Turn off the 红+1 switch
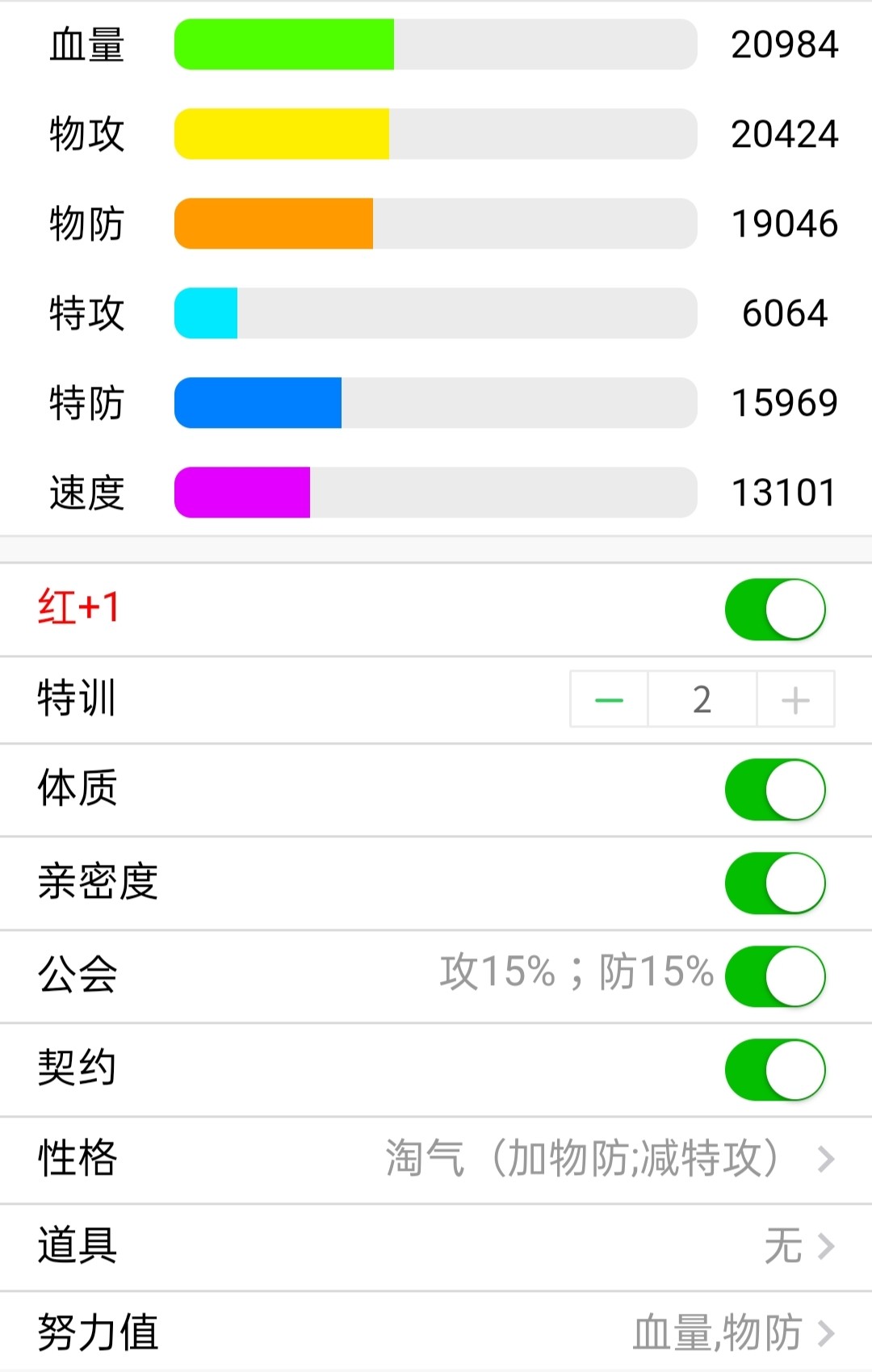This screenshot has height=1372, width=872. [775, 610]
